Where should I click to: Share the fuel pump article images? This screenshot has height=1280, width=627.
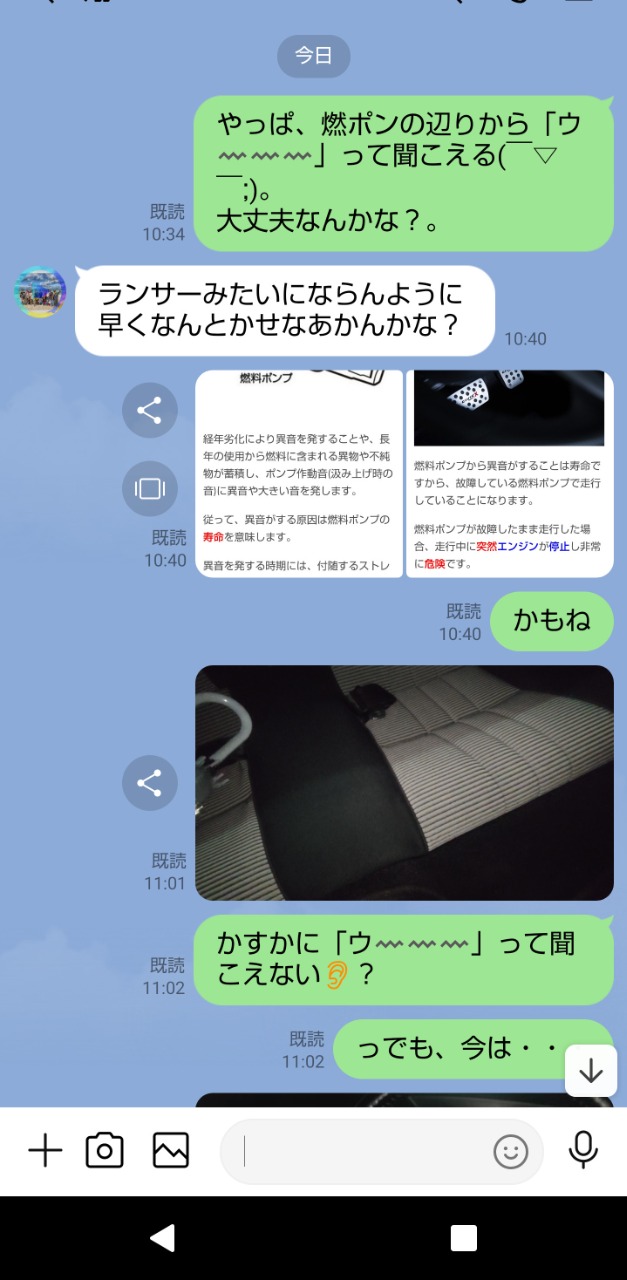click(150, 411)
